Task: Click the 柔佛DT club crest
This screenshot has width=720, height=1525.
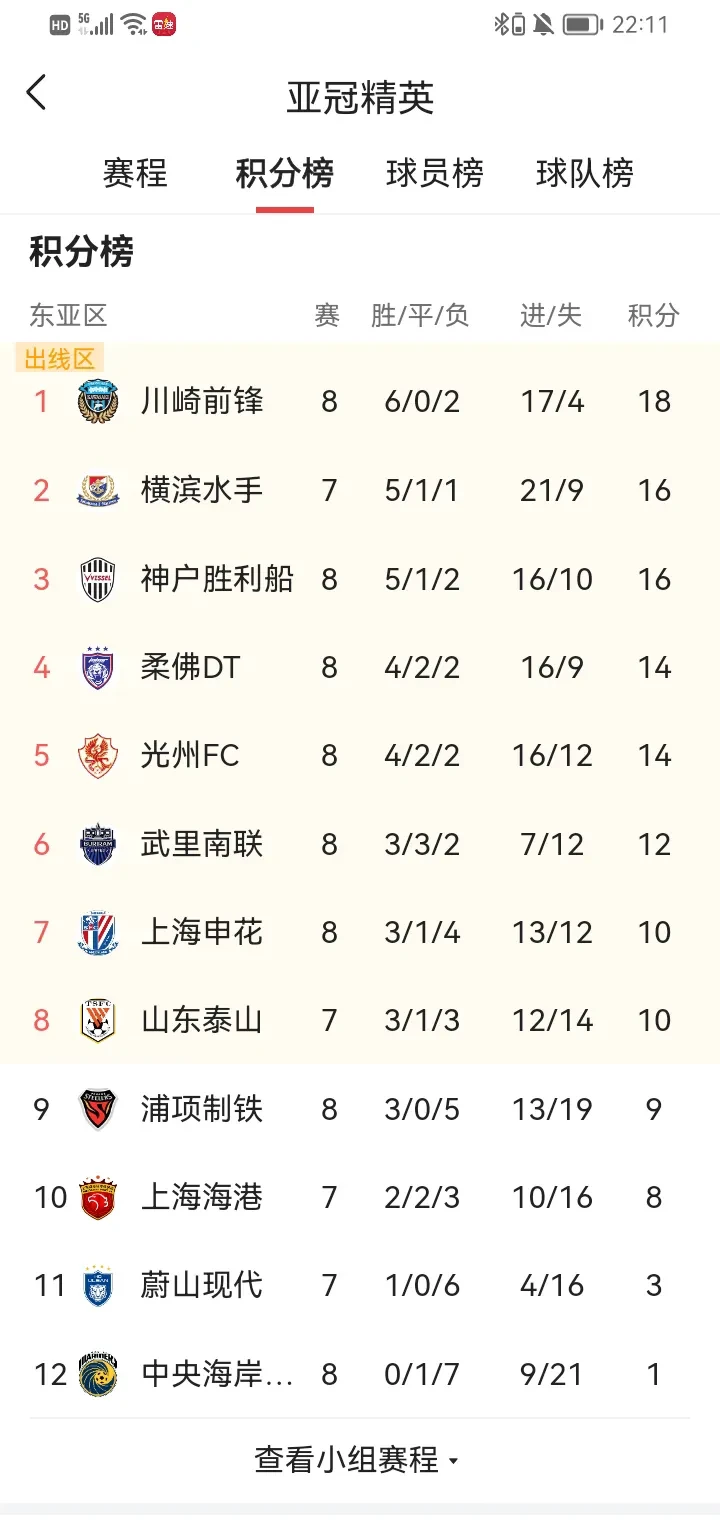Action: pos(97,667)
